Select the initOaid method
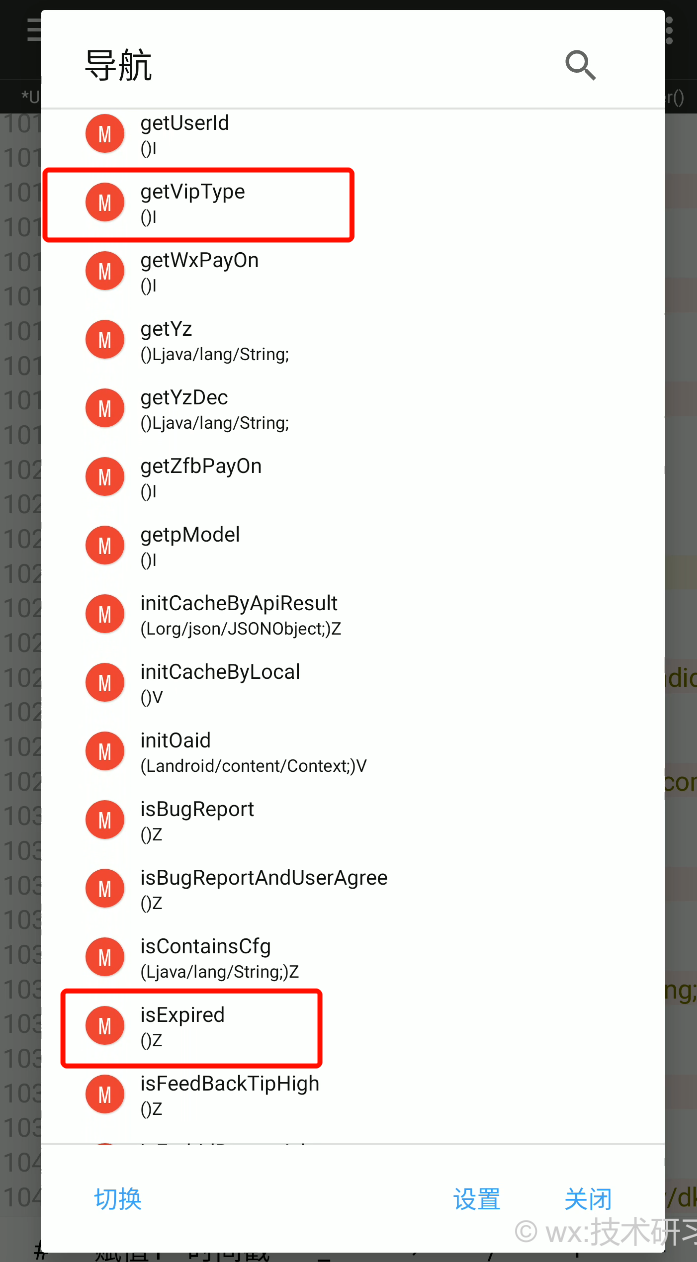Screen dimensions: 697x1262 point(353,753)
